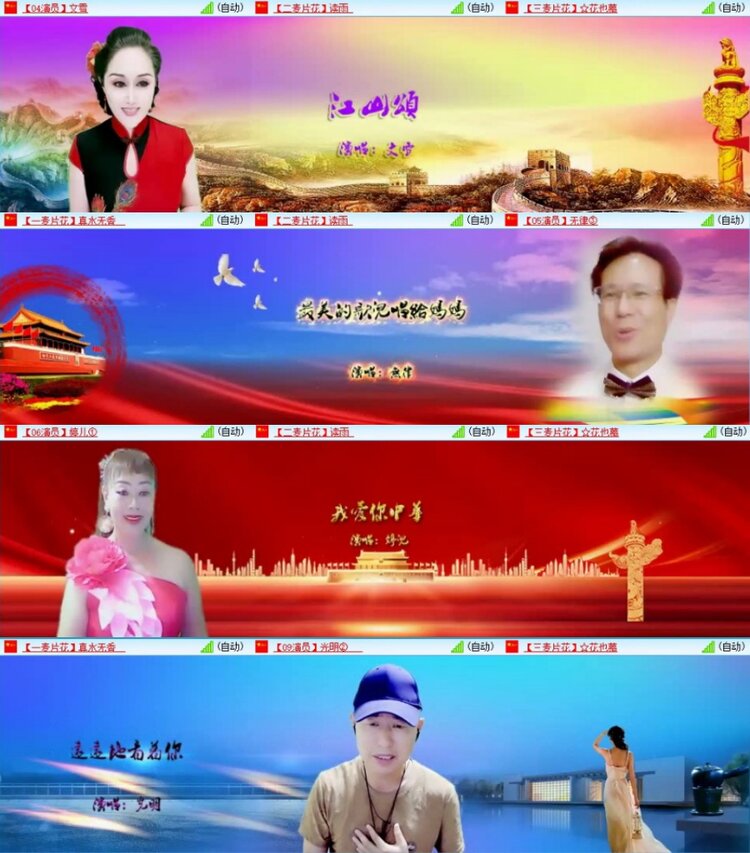This screenshot has width=750, height=853.
Task: Open the 自动 dropdown beside 真水无香
Action: tap(229, 222)
